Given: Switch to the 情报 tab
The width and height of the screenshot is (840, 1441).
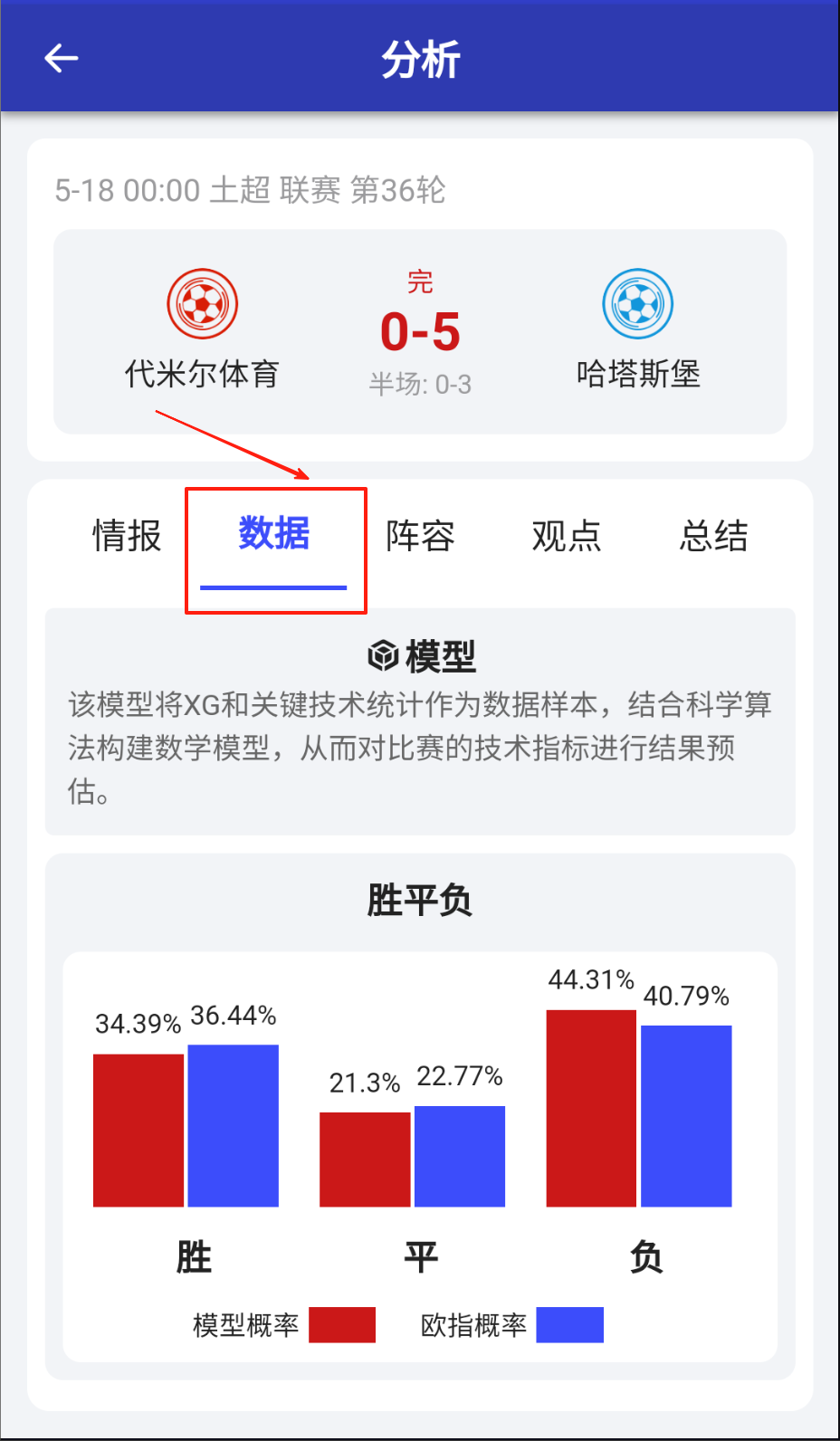Looking at the screenshot, I should [x=127, y=536].
